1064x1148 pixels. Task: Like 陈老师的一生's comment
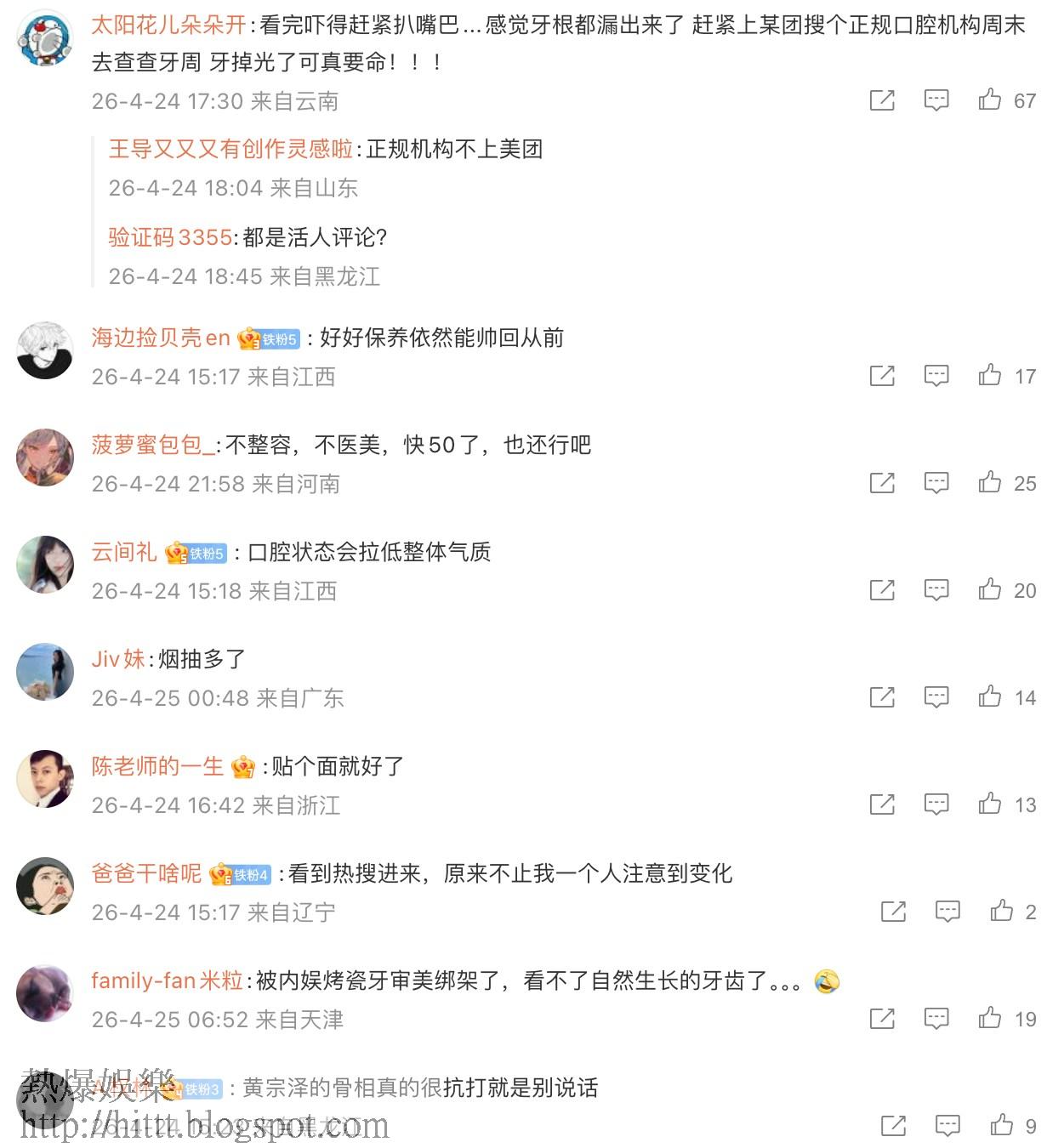(989, 804)
